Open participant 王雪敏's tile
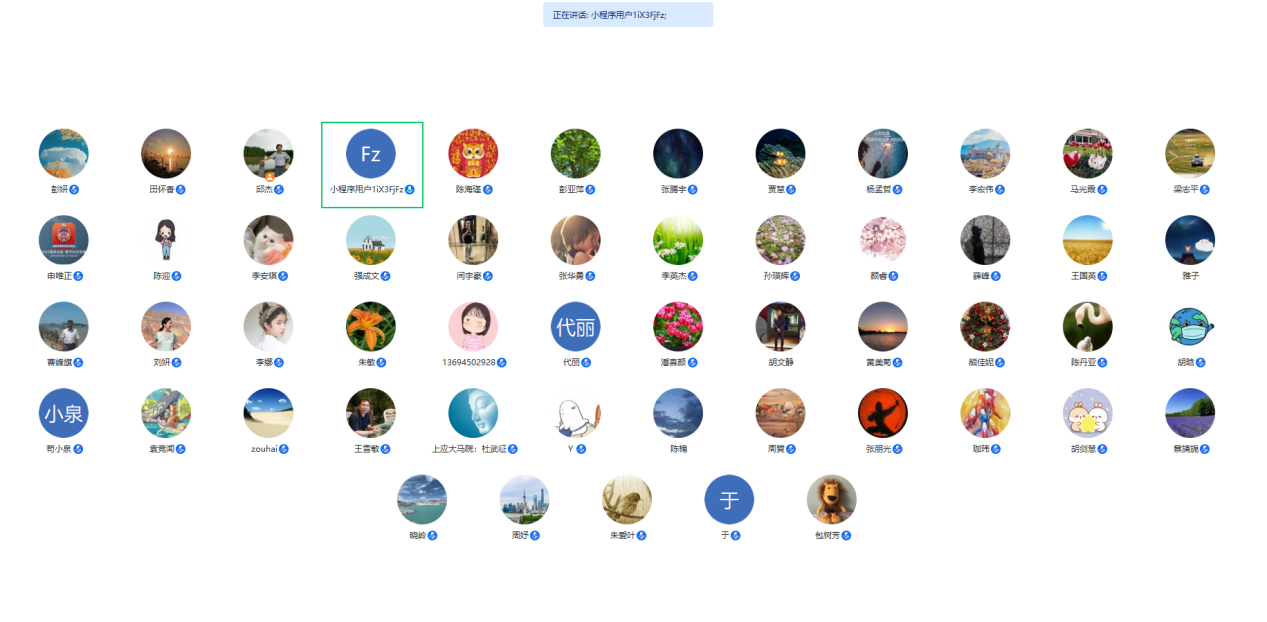 371,414
